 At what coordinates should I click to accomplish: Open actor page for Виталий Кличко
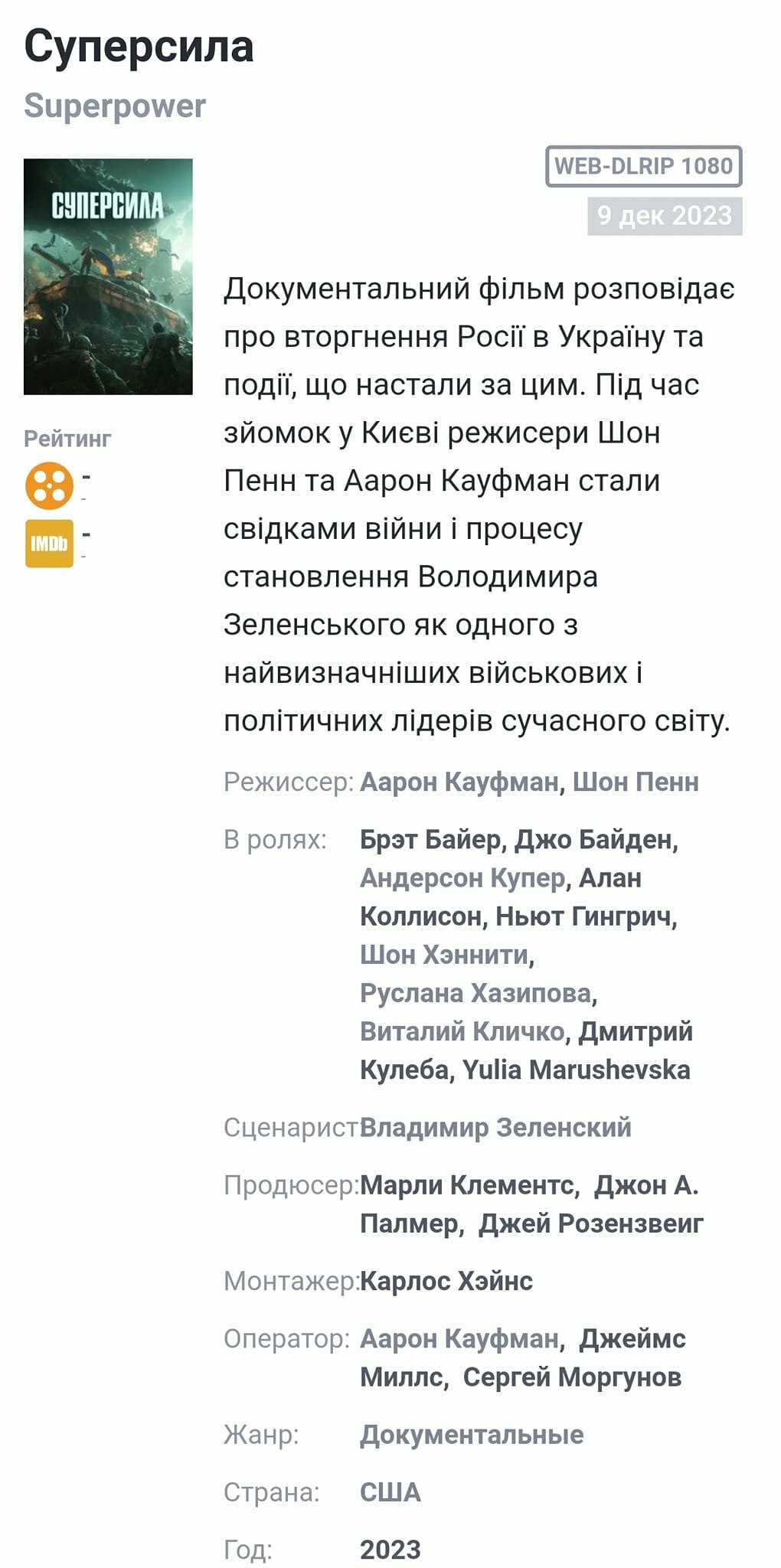click(462, 1031)
